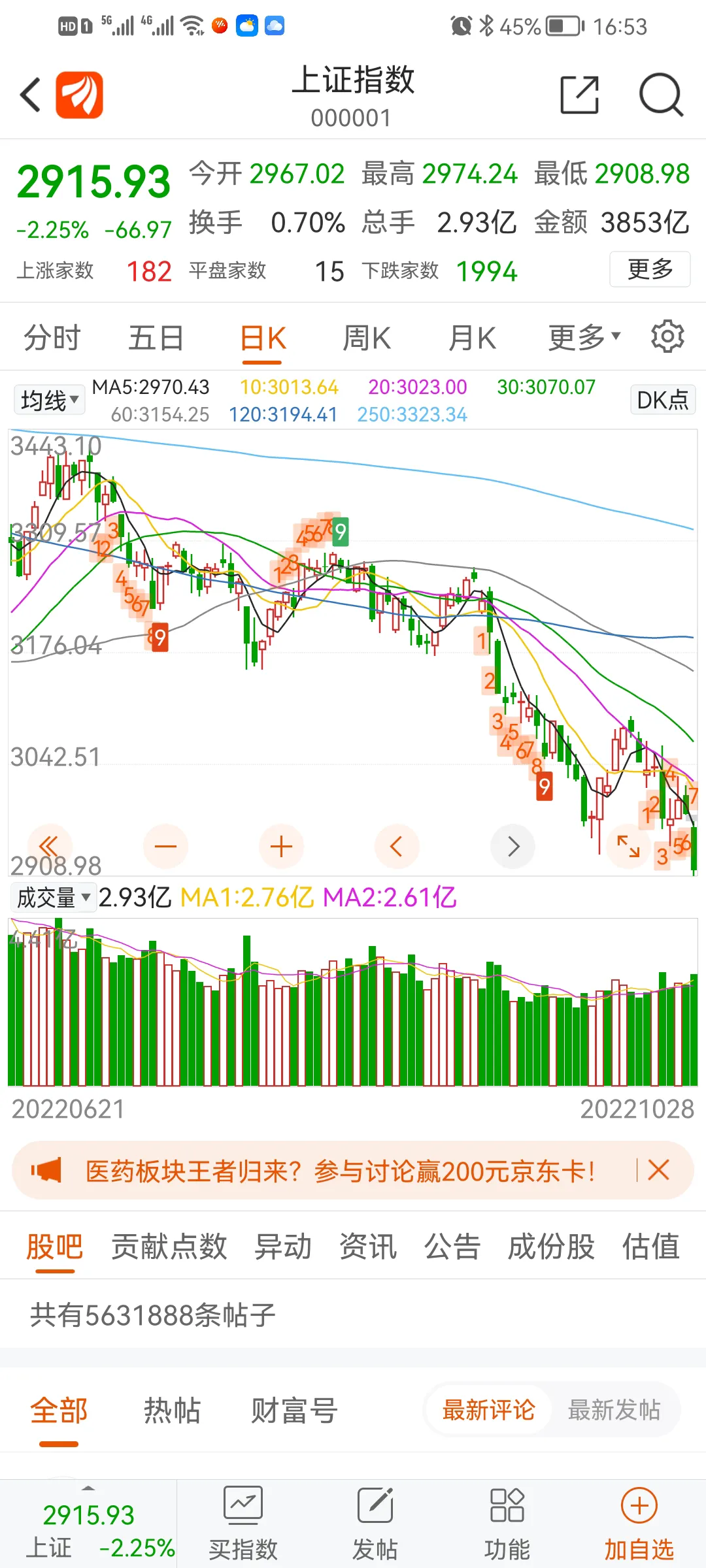Zoom in the K-line chart with plus
Screen dimensions: 706x1568
point(281,847)
